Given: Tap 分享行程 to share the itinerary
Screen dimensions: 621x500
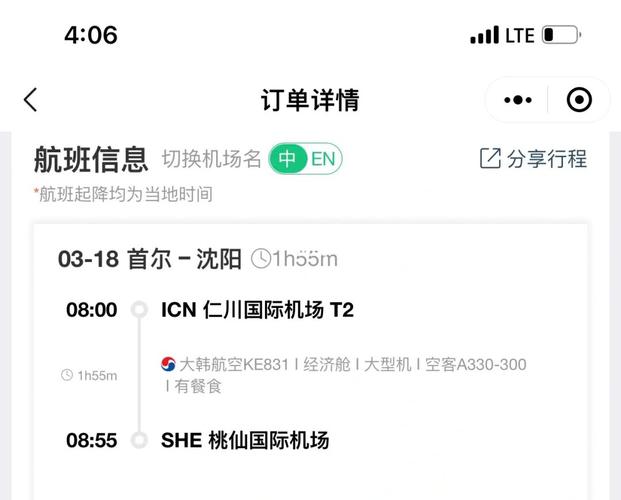Looking at the screenshot, I should click(533, 159).
